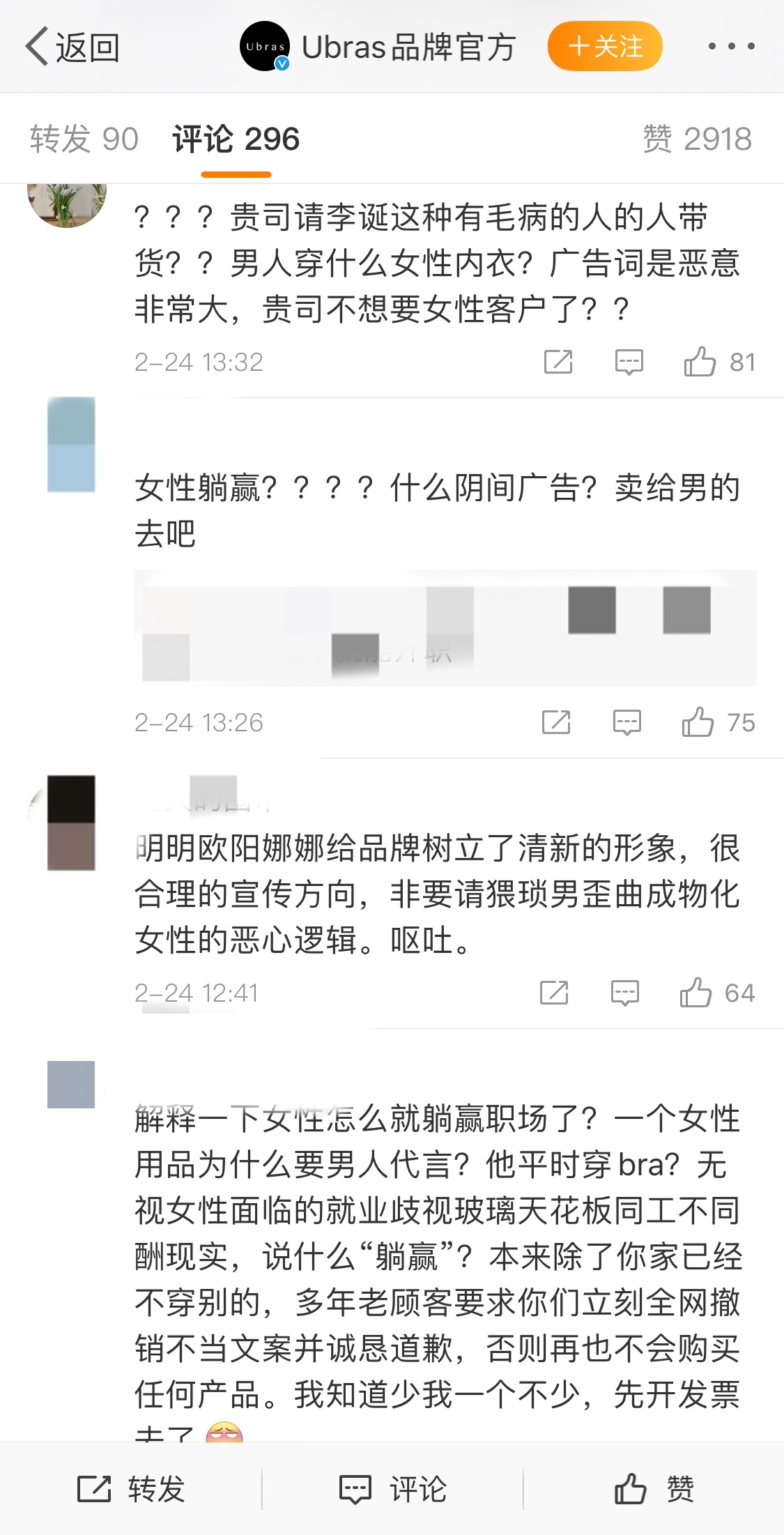Screen dimensions: 784x1535
Task: Reply to the comment posted at 2-24 13:26
Action: point(627,722)
